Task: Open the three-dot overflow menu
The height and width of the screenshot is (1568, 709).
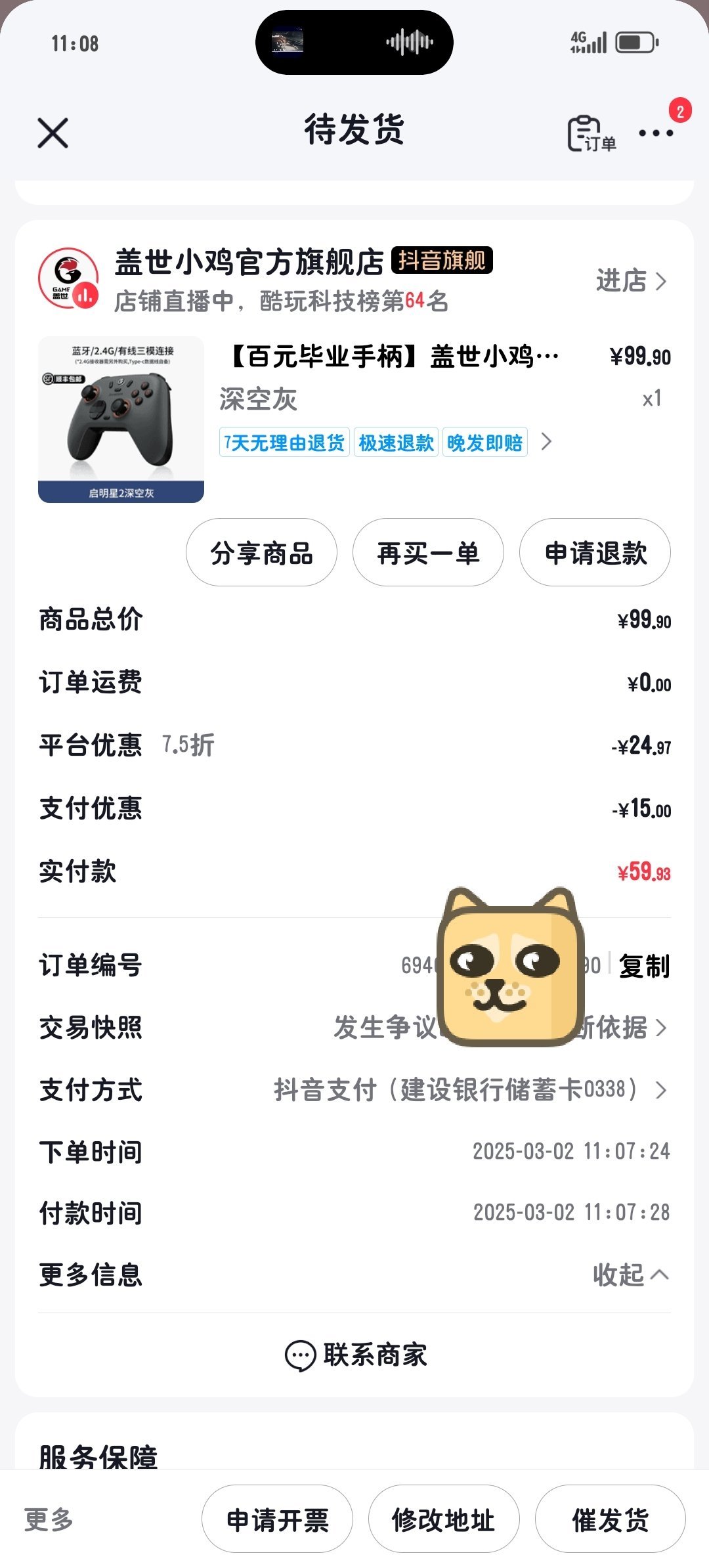Action: [656, 133]
